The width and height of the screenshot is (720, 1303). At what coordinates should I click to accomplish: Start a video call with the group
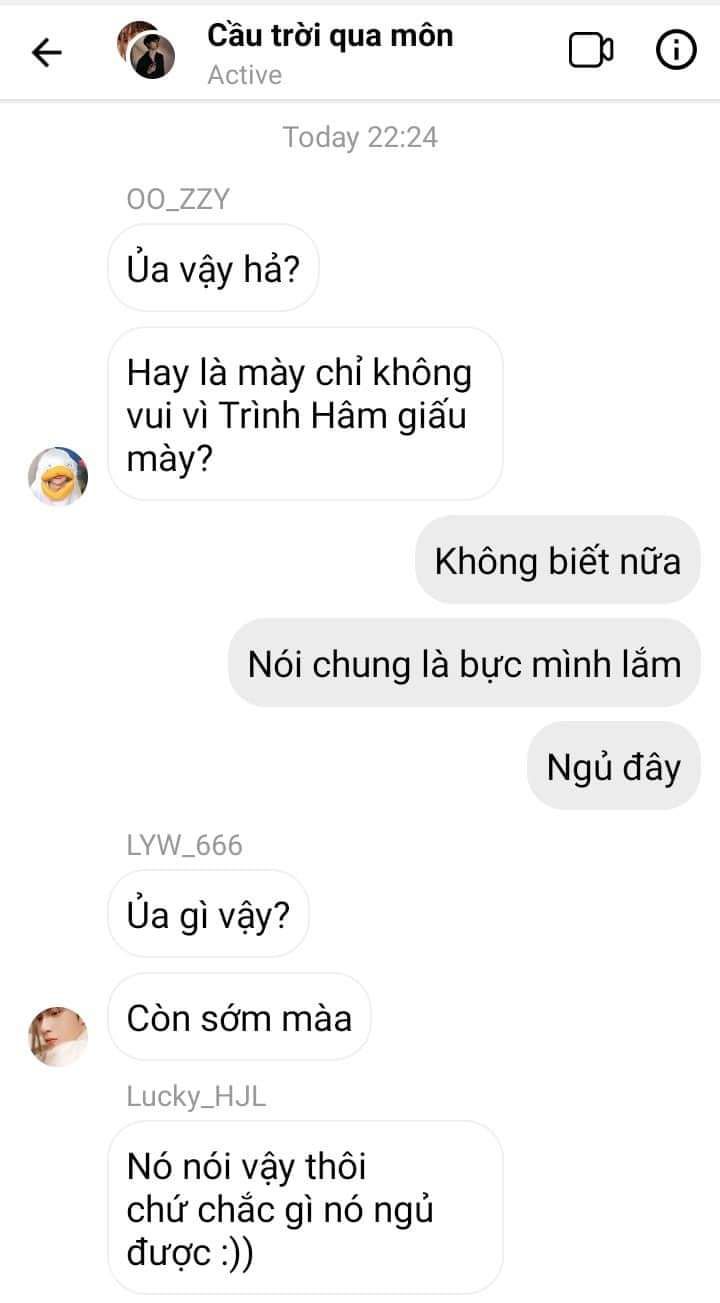pyautogui.click(x=591, y=51)
